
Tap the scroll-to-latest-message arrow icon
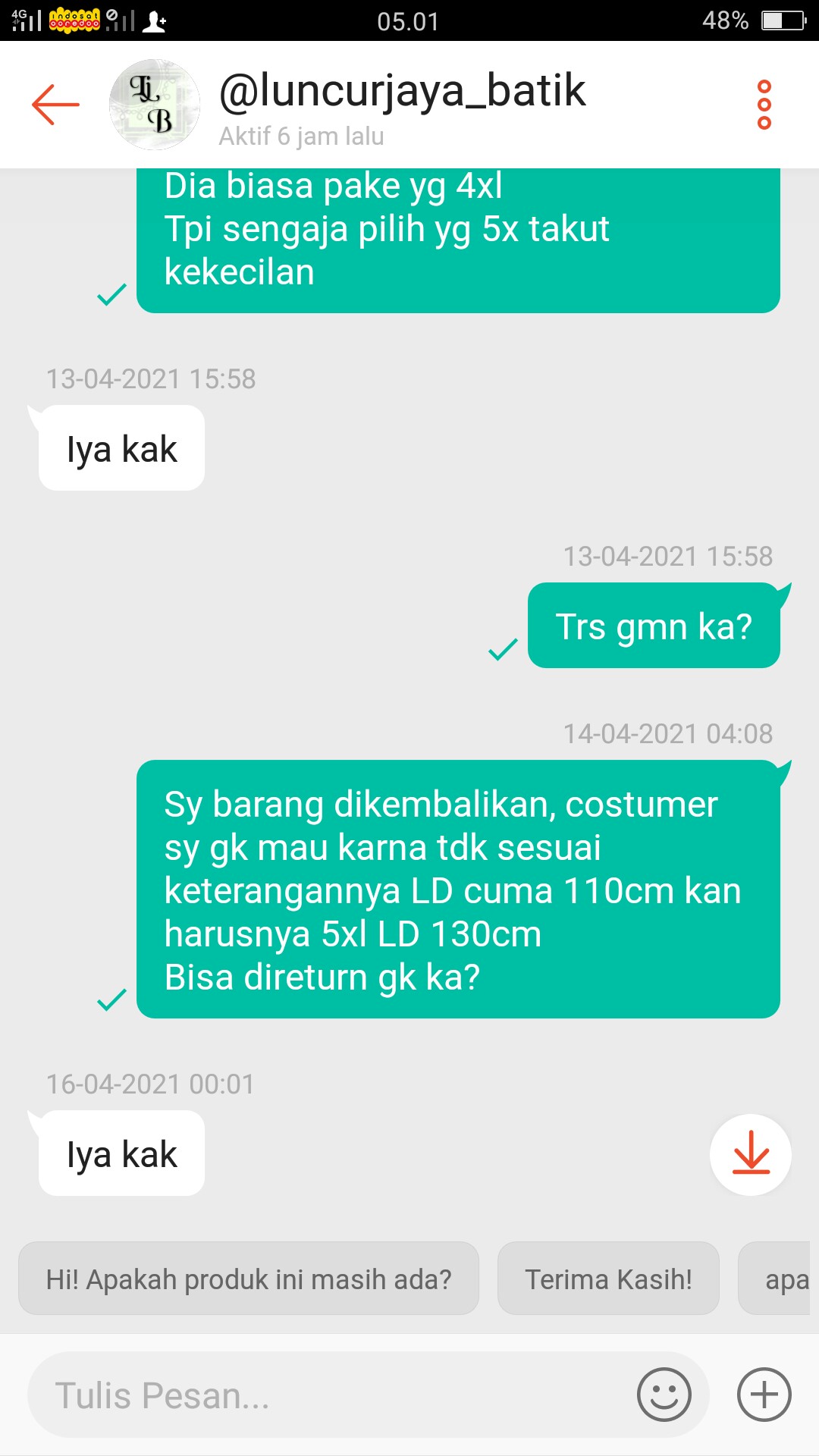[750, 1153]
